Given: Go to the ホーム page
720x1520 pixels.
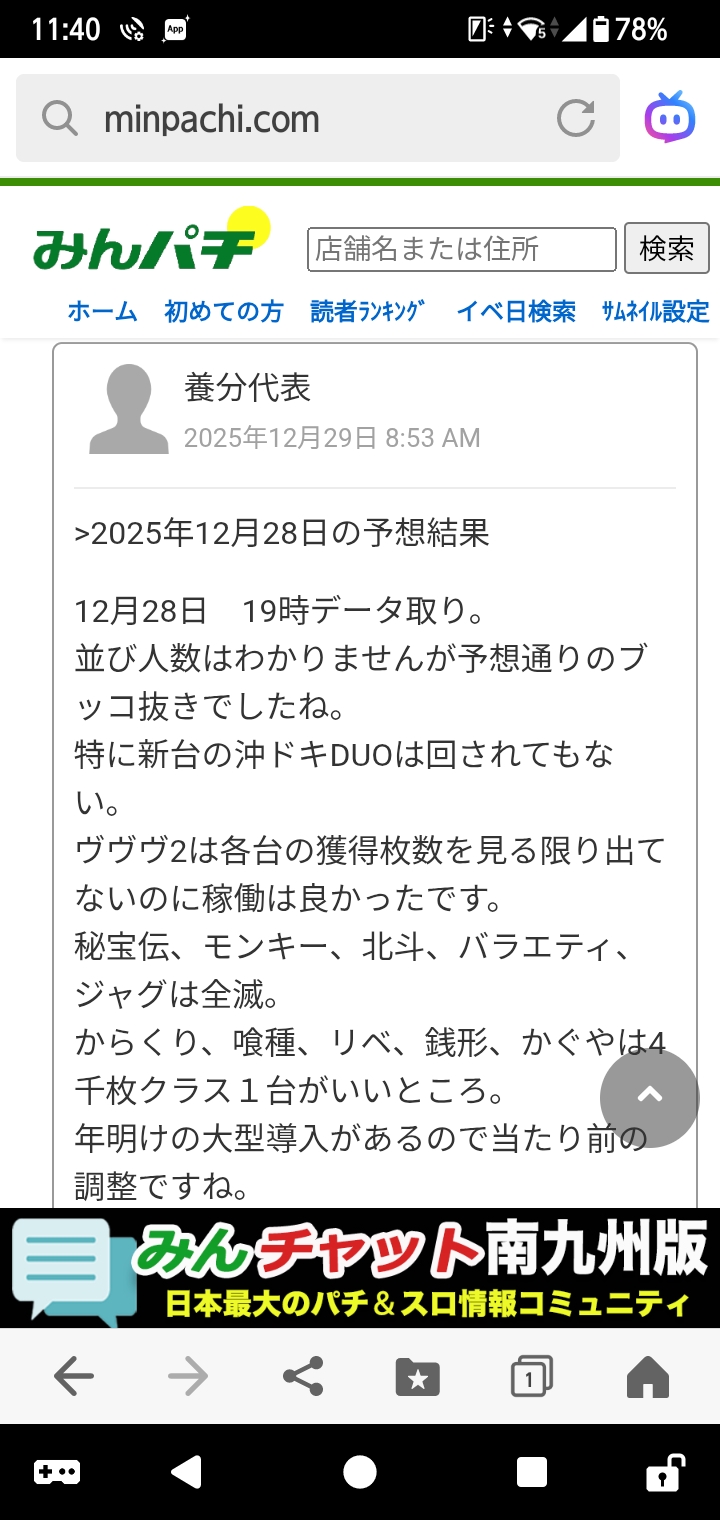Looking at the screenshot, I should click(x=102, y=311).
